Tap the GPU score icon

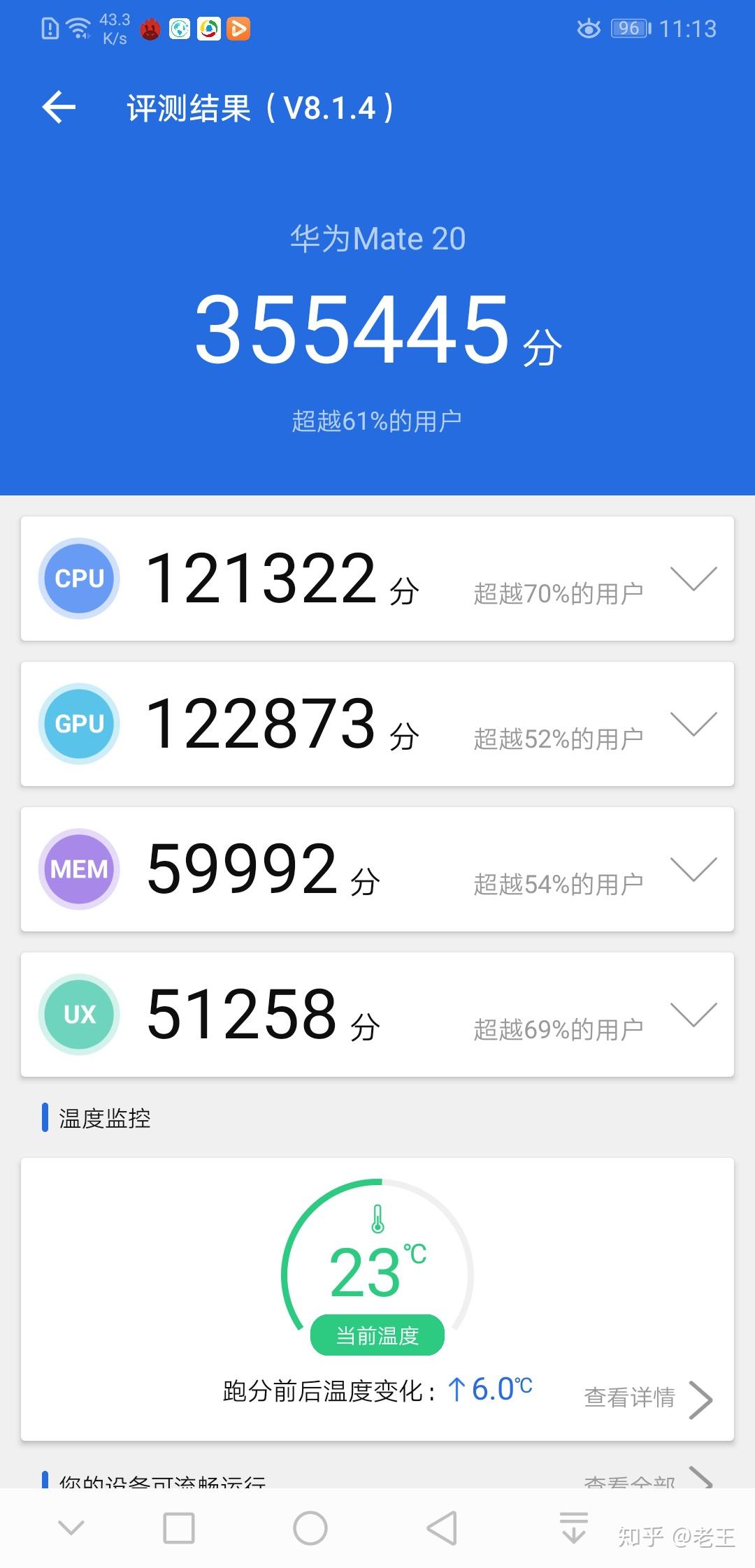pos(78,725)
